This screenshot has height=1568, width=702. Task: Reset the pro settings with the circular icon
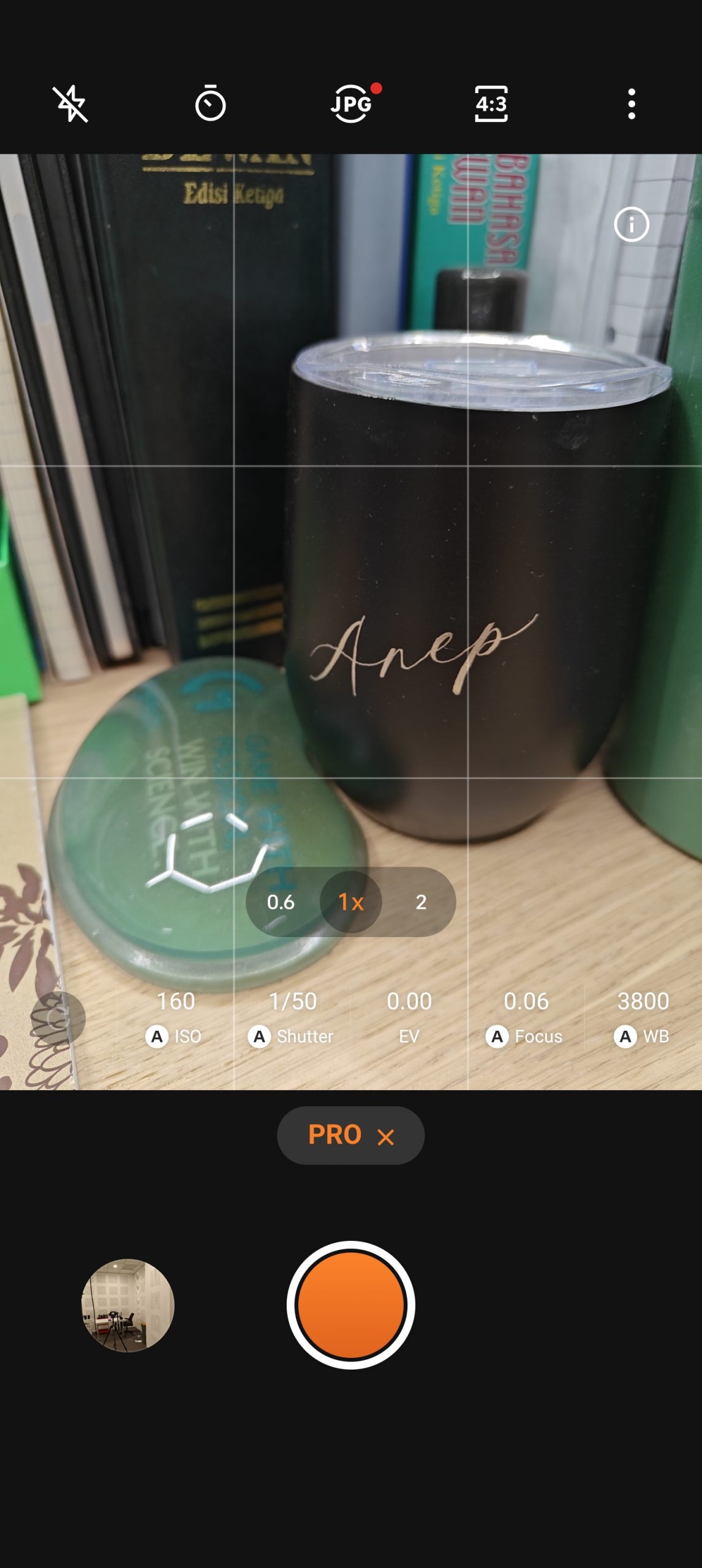pyautogui.click(x=58, y=1018)
